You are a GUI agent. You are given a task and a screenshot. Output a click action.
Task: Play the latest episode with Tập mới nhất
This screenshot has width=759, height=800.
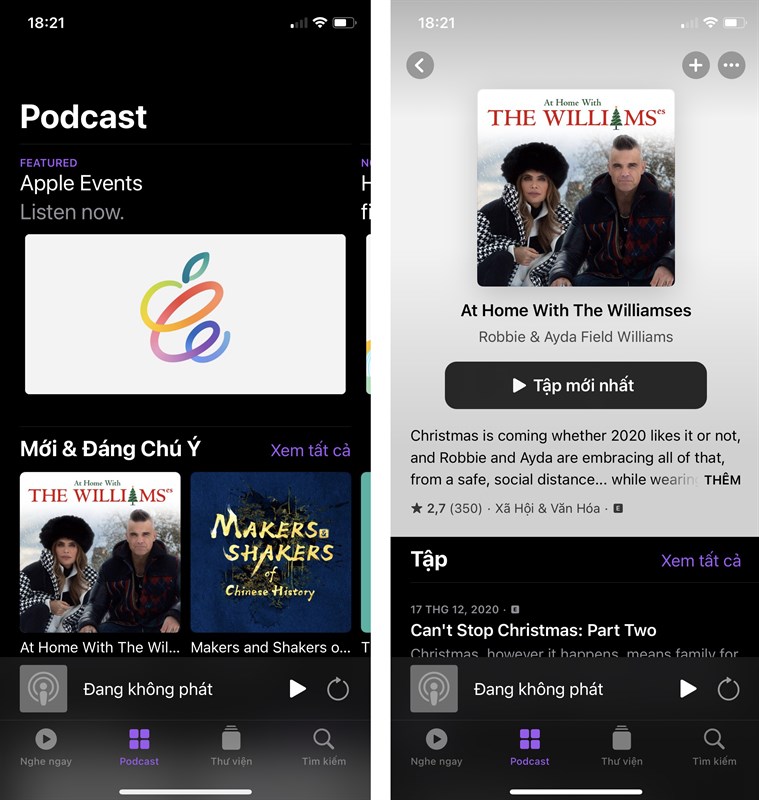575,385
